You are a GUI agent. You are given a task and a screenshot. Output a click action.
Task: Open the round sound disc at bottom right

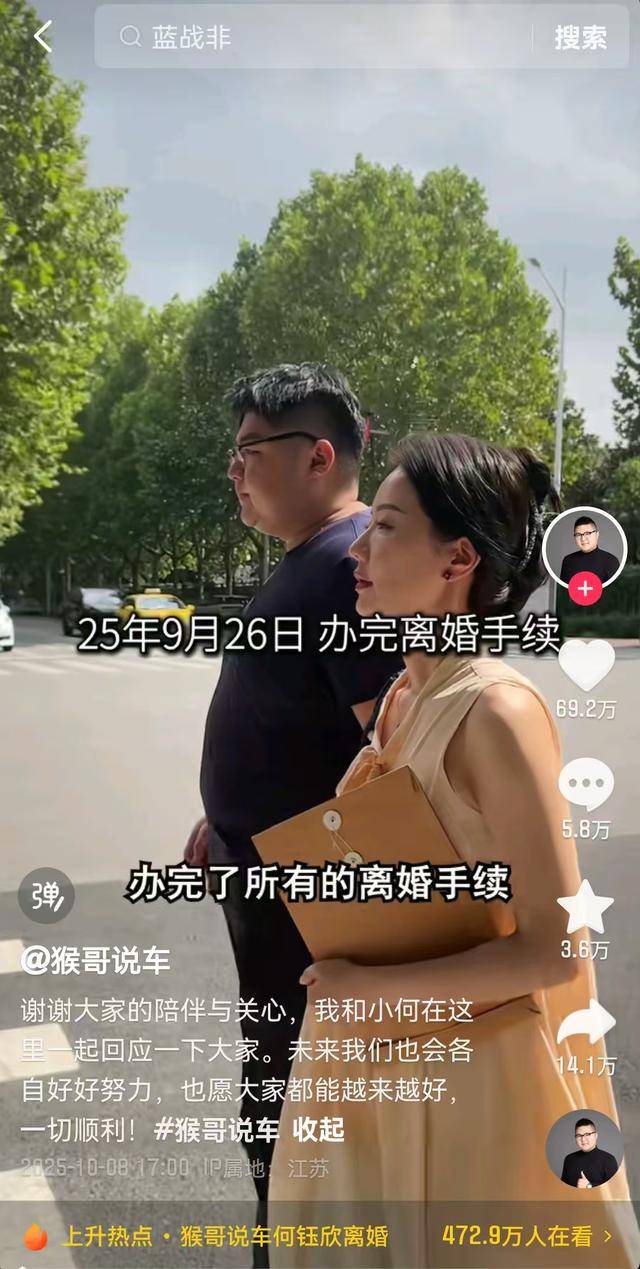(x=585, y=1149)
